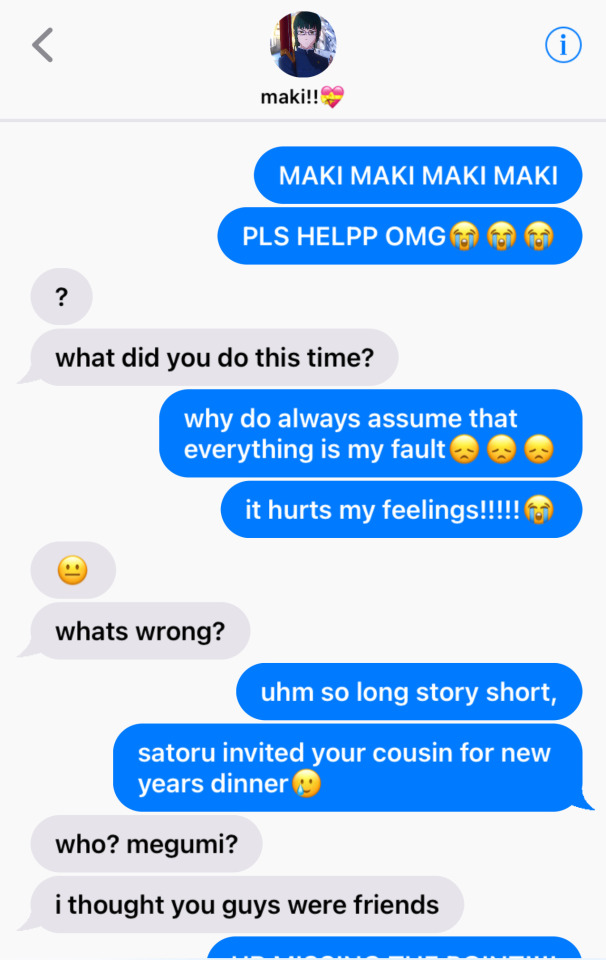Open the conversation info button
Image resolution: width=606 pixels, height=960 pixels.
tap(563, 45)
